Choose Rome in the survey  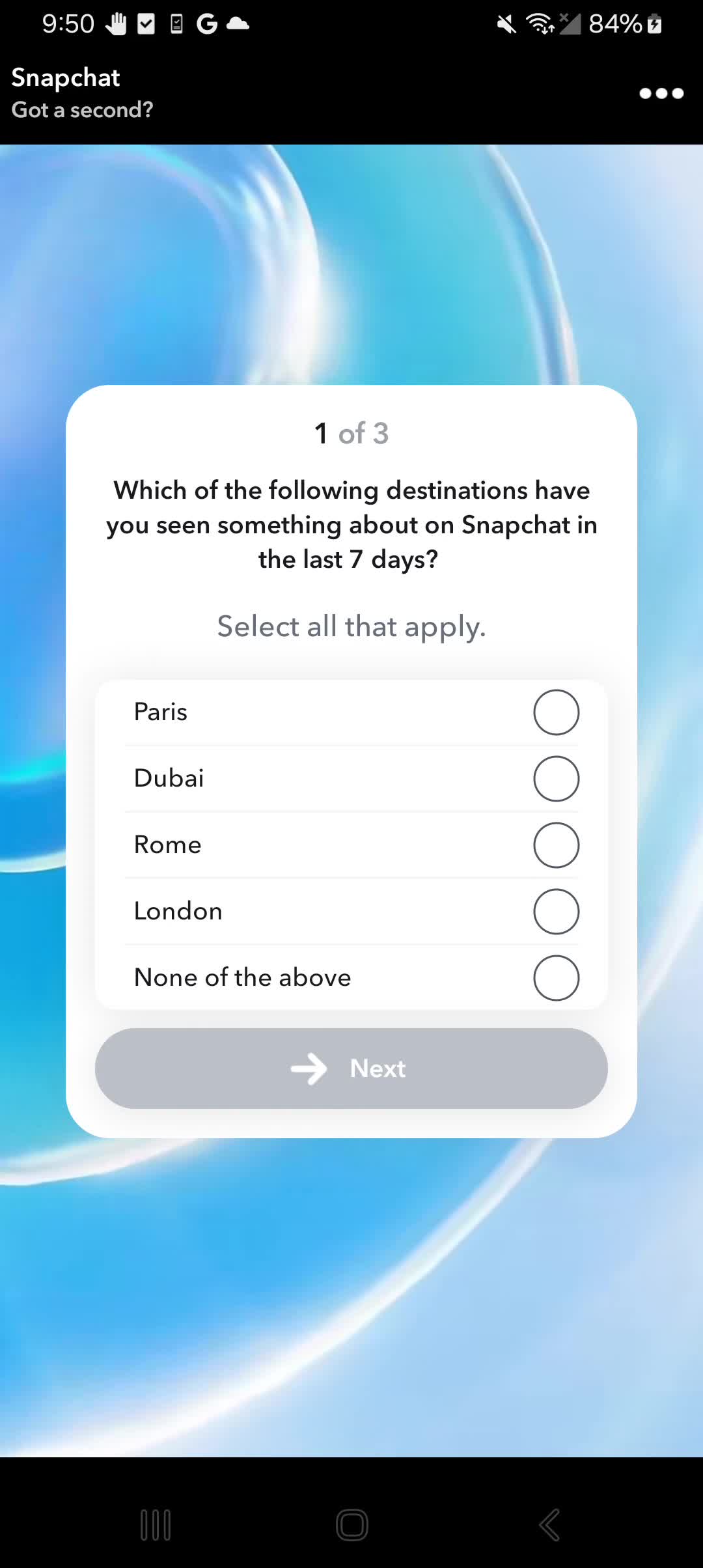(556, 845)
